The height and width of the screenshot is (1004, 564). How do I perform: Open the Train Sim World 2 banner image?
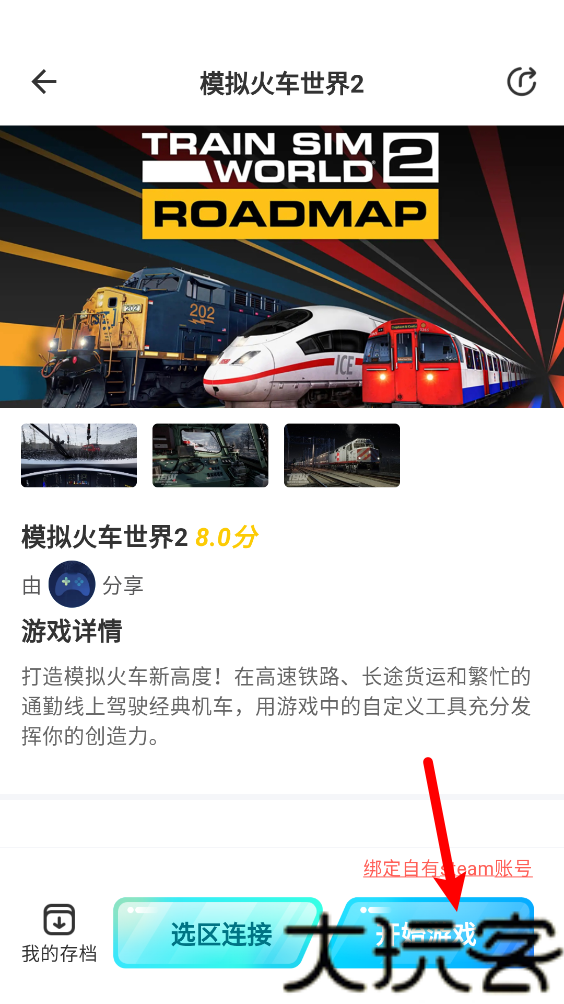click(x=282, y=266)
